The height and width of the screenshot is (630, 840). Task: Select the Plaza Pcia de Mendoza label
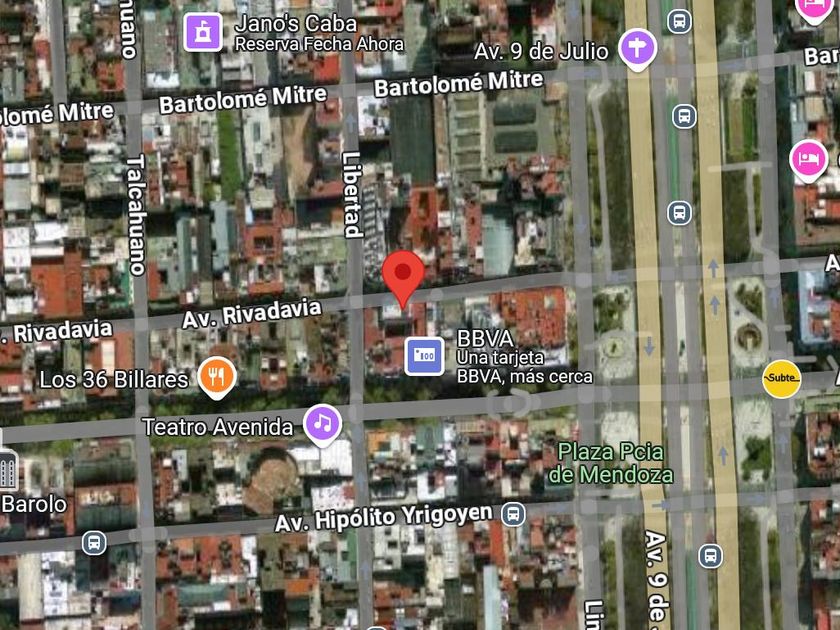[x=611, y=463]
